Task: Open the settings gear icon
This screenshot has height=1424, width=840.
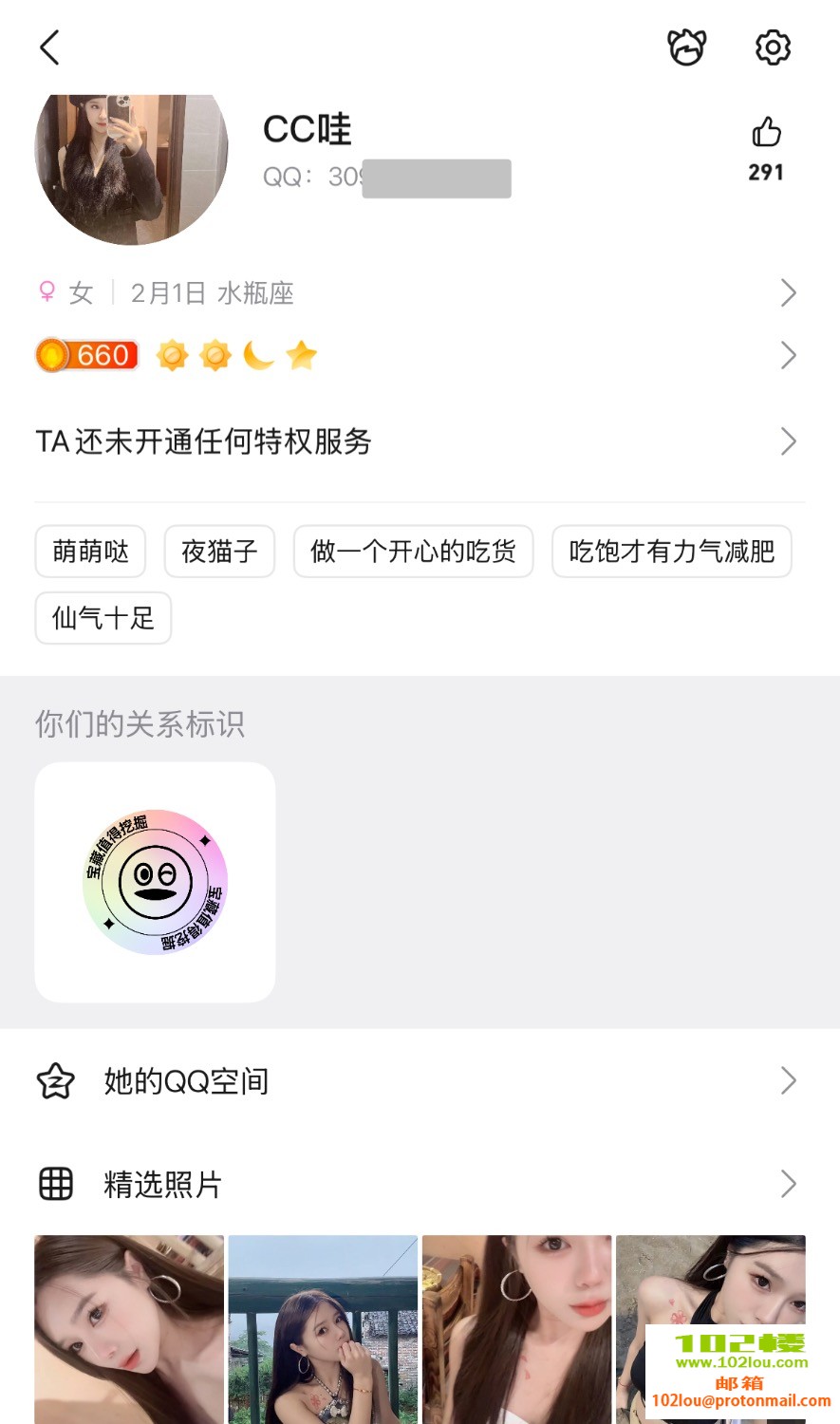Action: [773, 47]
